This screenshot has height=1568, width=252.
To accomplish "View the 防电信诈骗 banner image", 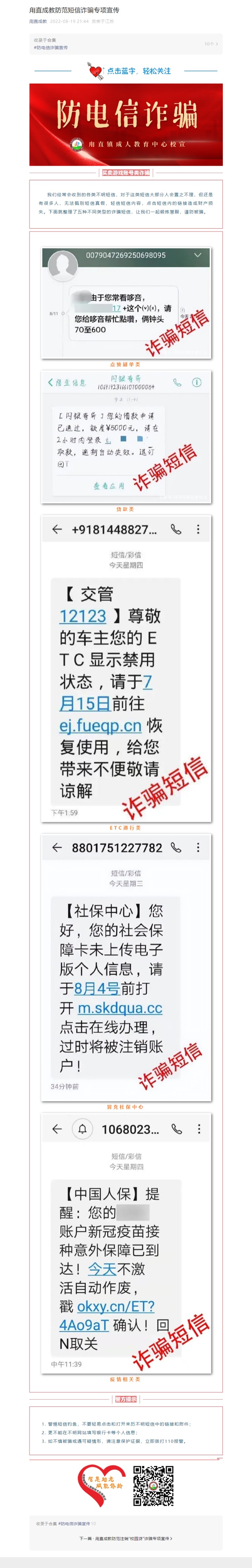I will pos(126,124).
